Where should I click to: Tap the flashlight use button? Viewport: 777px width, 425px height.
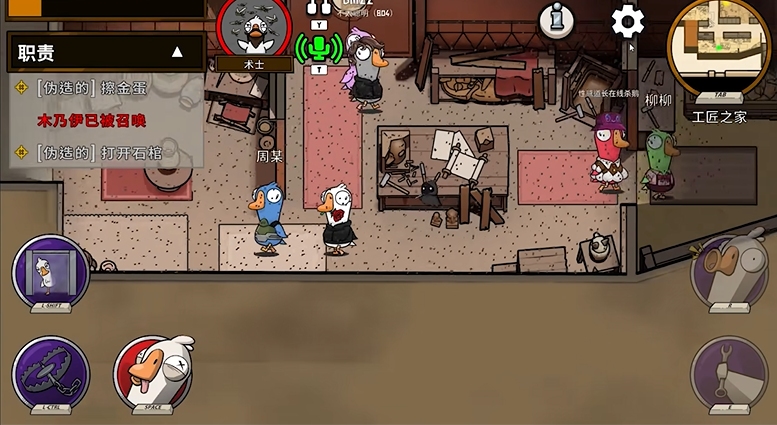coord(729,373)
